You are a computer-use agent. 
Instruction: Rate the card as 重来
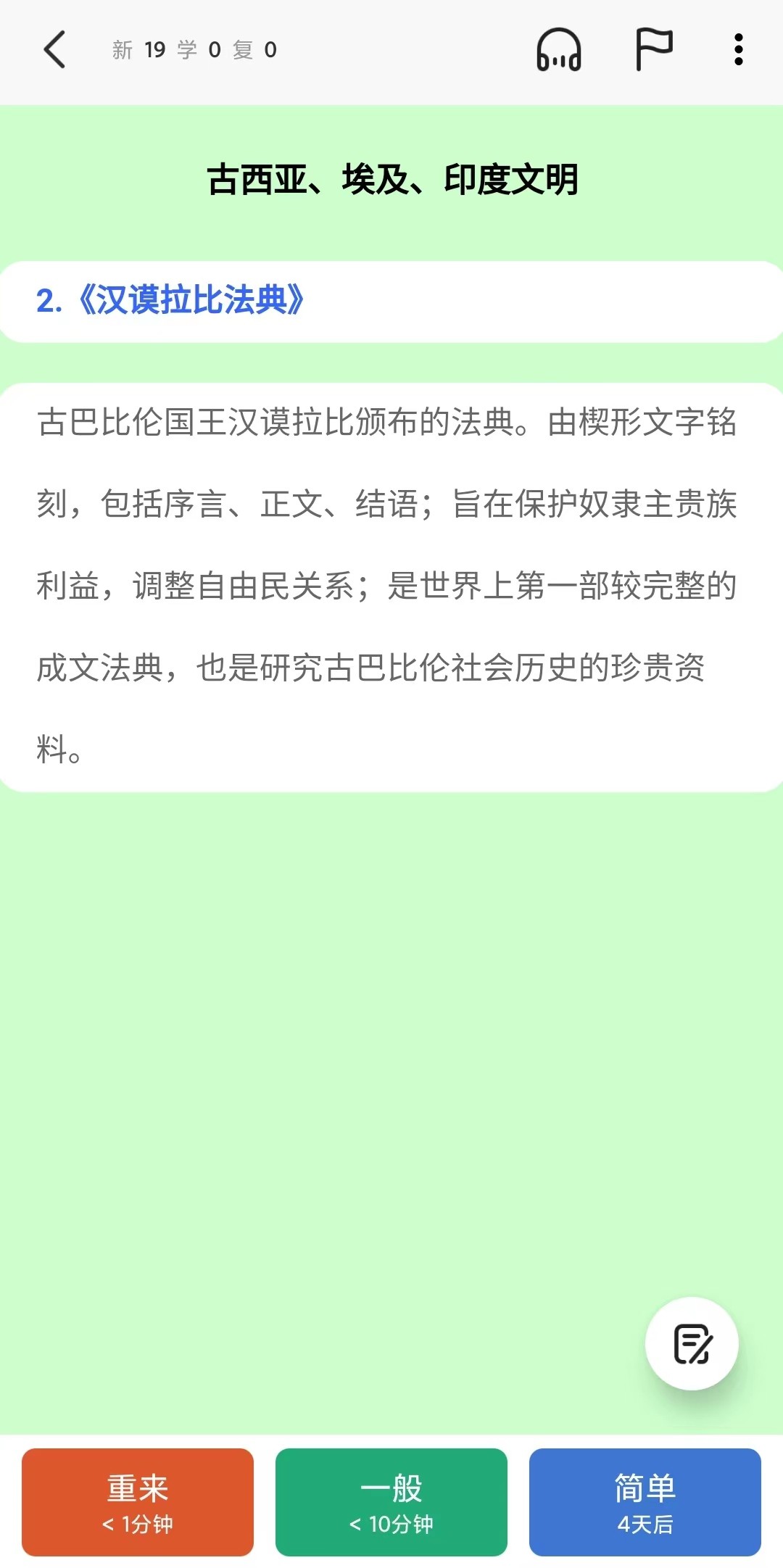(138, 1502)
